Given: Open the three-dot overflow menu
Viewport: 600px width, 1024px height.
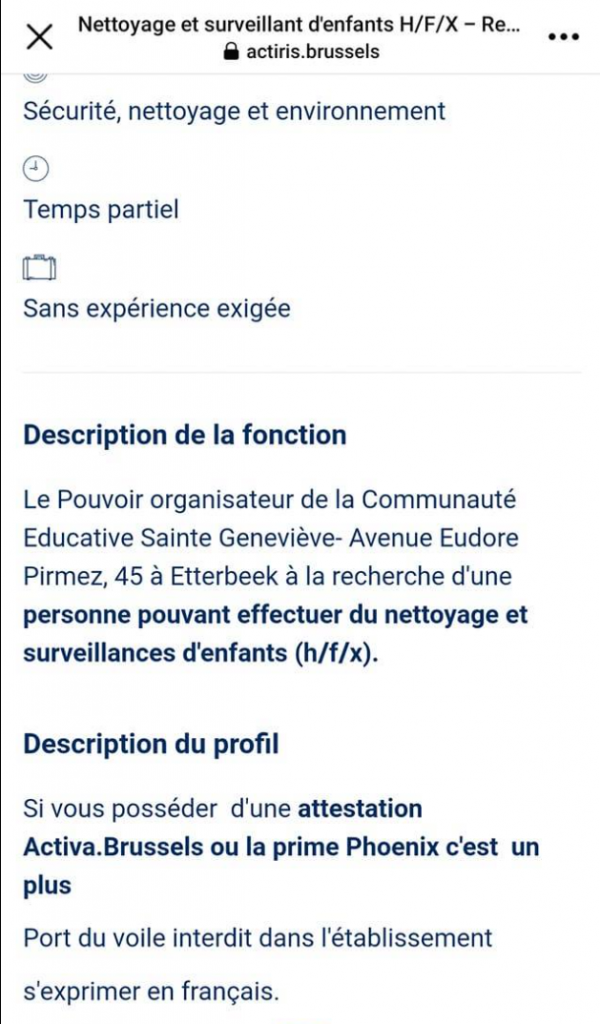Looking at the screenshot, I should (x=564, y=37).
